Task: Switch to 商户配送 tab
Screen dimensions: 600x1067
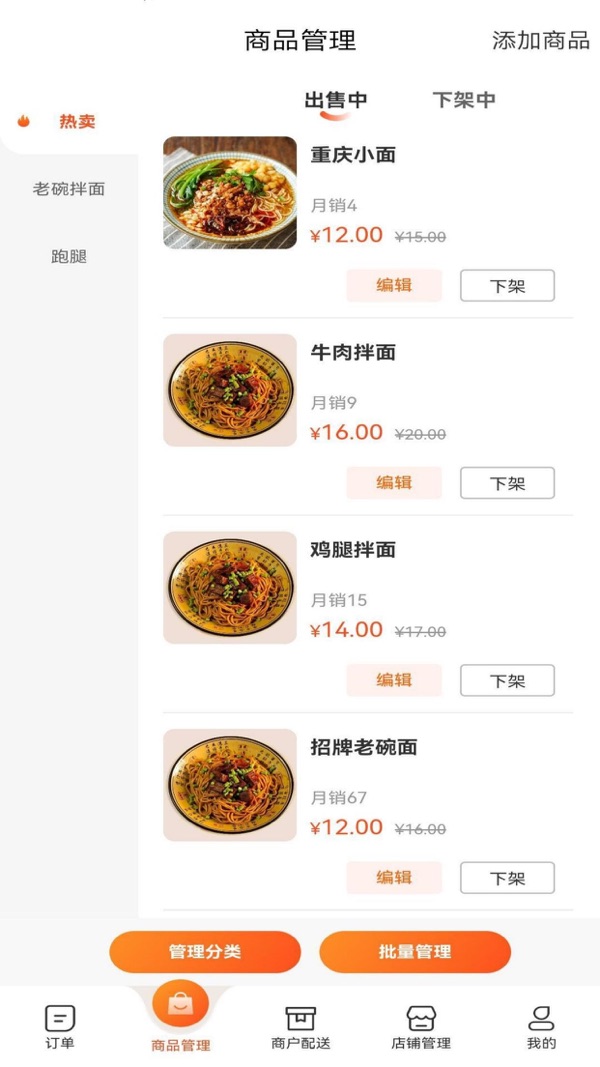Action: pos(300,1027)
